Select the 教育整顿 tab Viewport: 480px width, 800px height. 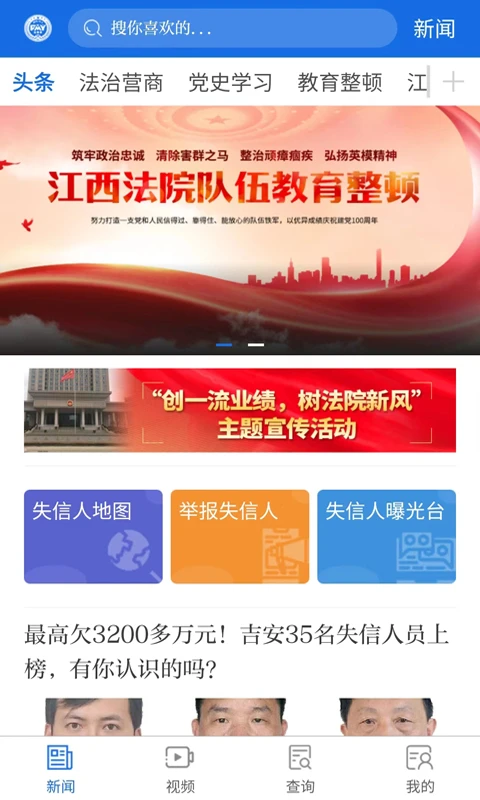click(340, 83)
